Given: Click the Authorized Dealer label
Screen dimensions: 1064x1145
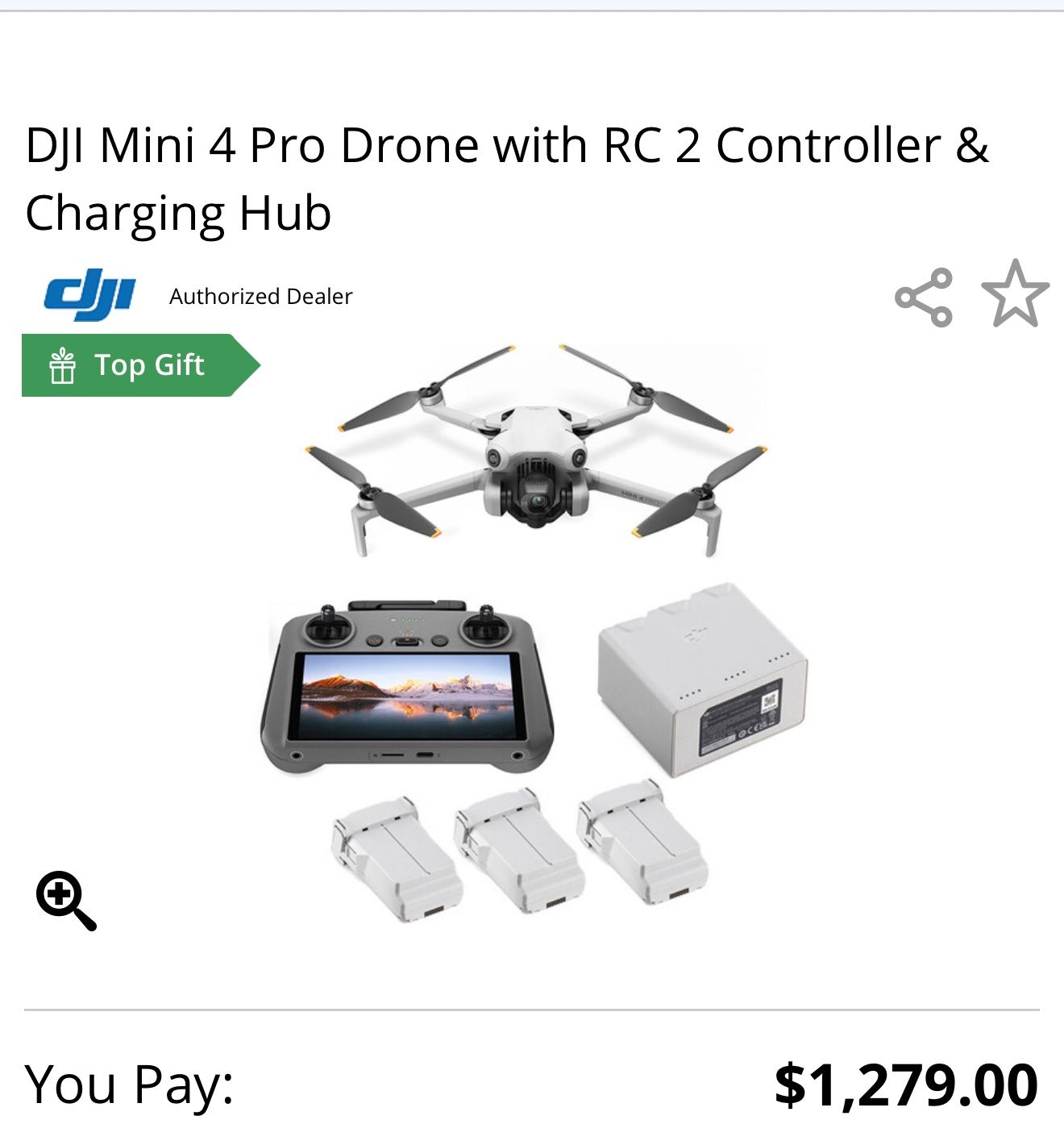Looking at the screenshot, I should click(x=260, y=296).
